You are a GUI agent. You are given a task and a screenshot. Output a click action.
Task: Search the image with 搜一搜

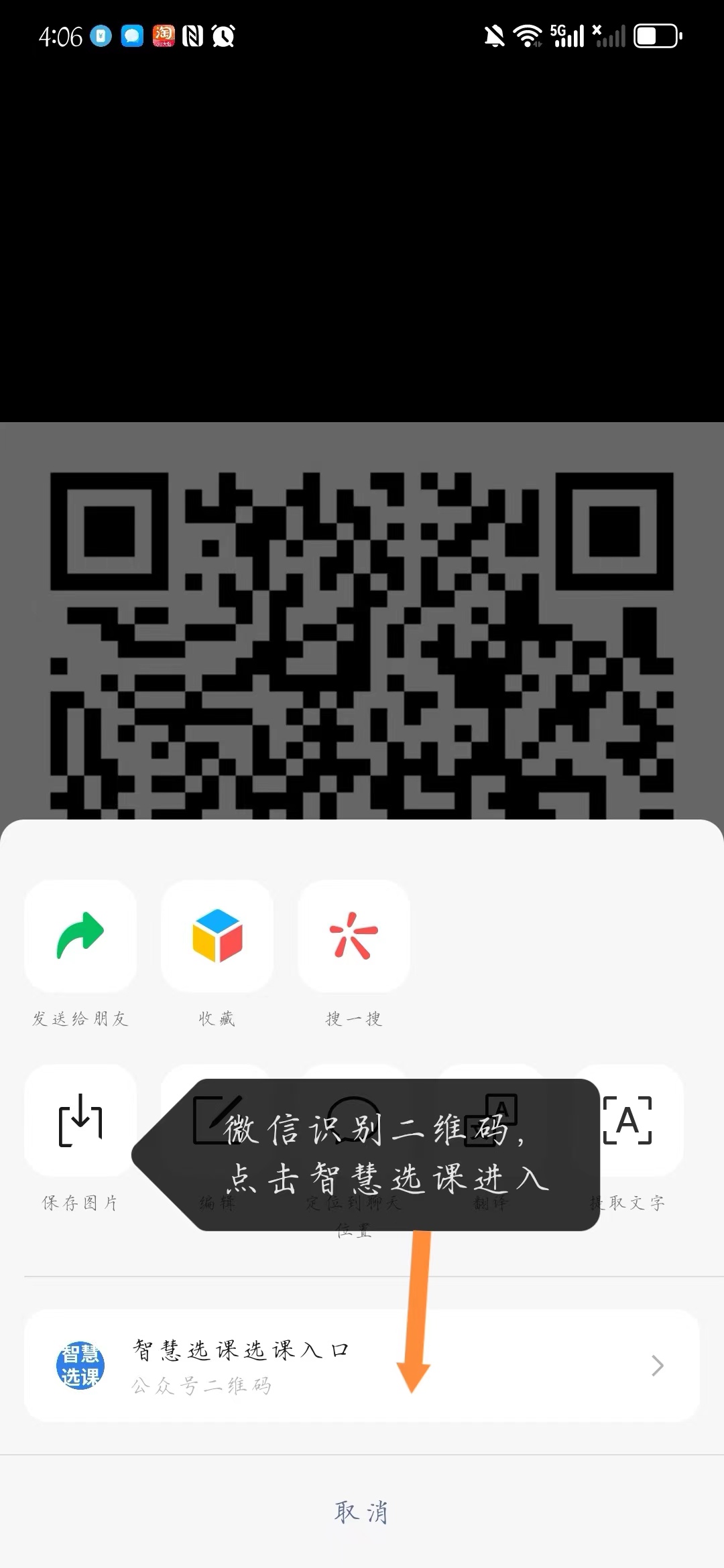354,937
